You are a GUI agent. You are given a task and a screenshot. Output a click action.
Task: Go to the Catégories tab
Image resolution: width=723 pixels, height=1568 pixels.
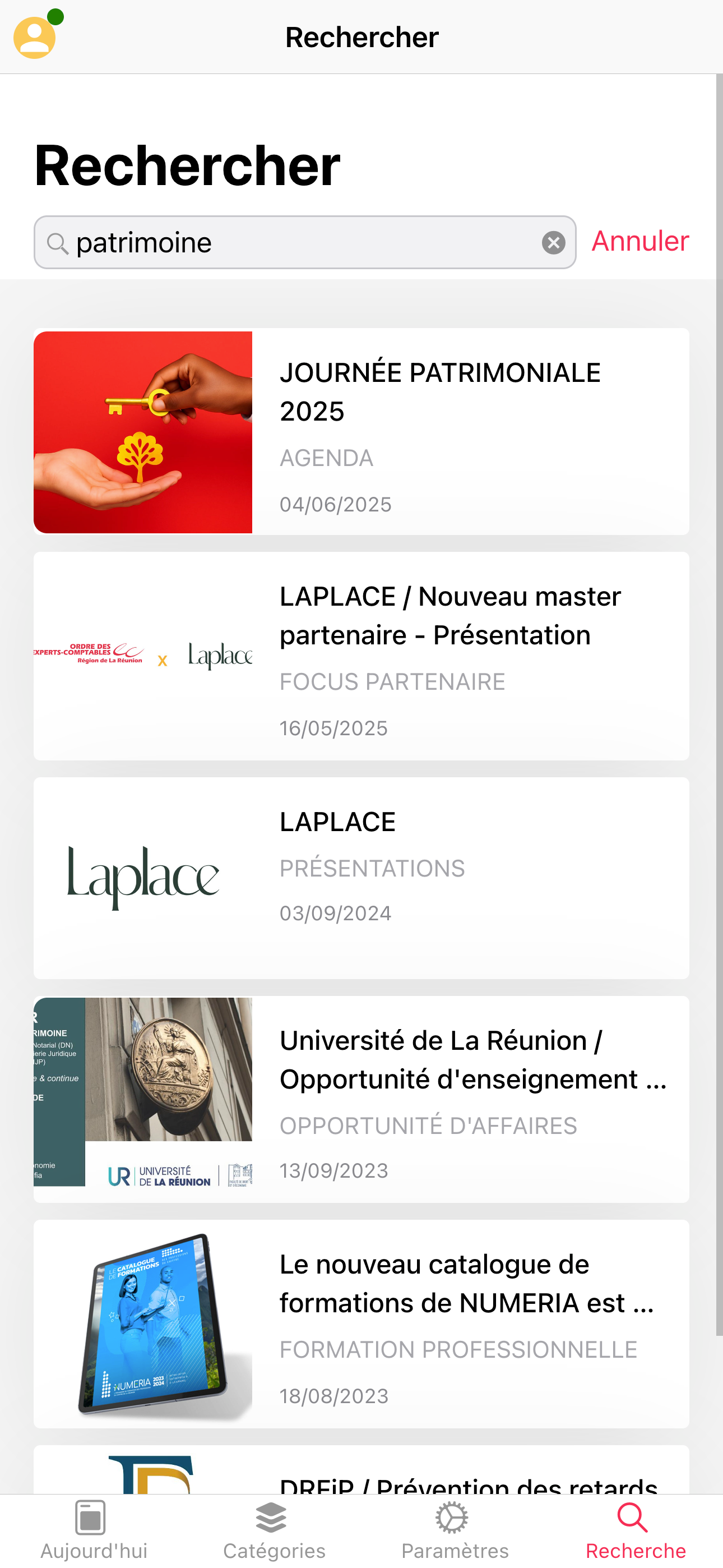[x=274, y=1530]
